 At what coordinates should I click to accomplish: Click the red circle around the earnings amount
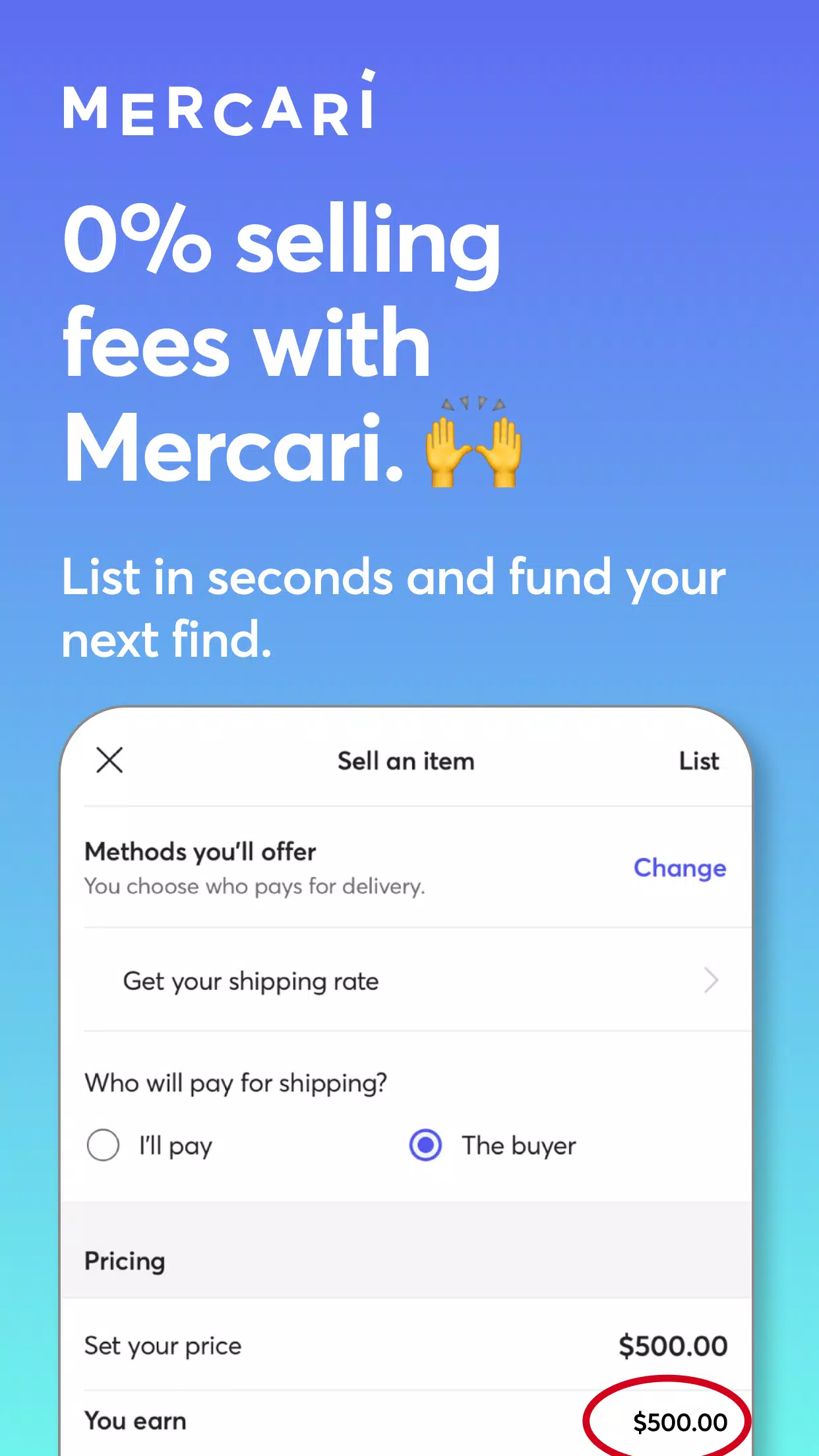pos(666,1421)
